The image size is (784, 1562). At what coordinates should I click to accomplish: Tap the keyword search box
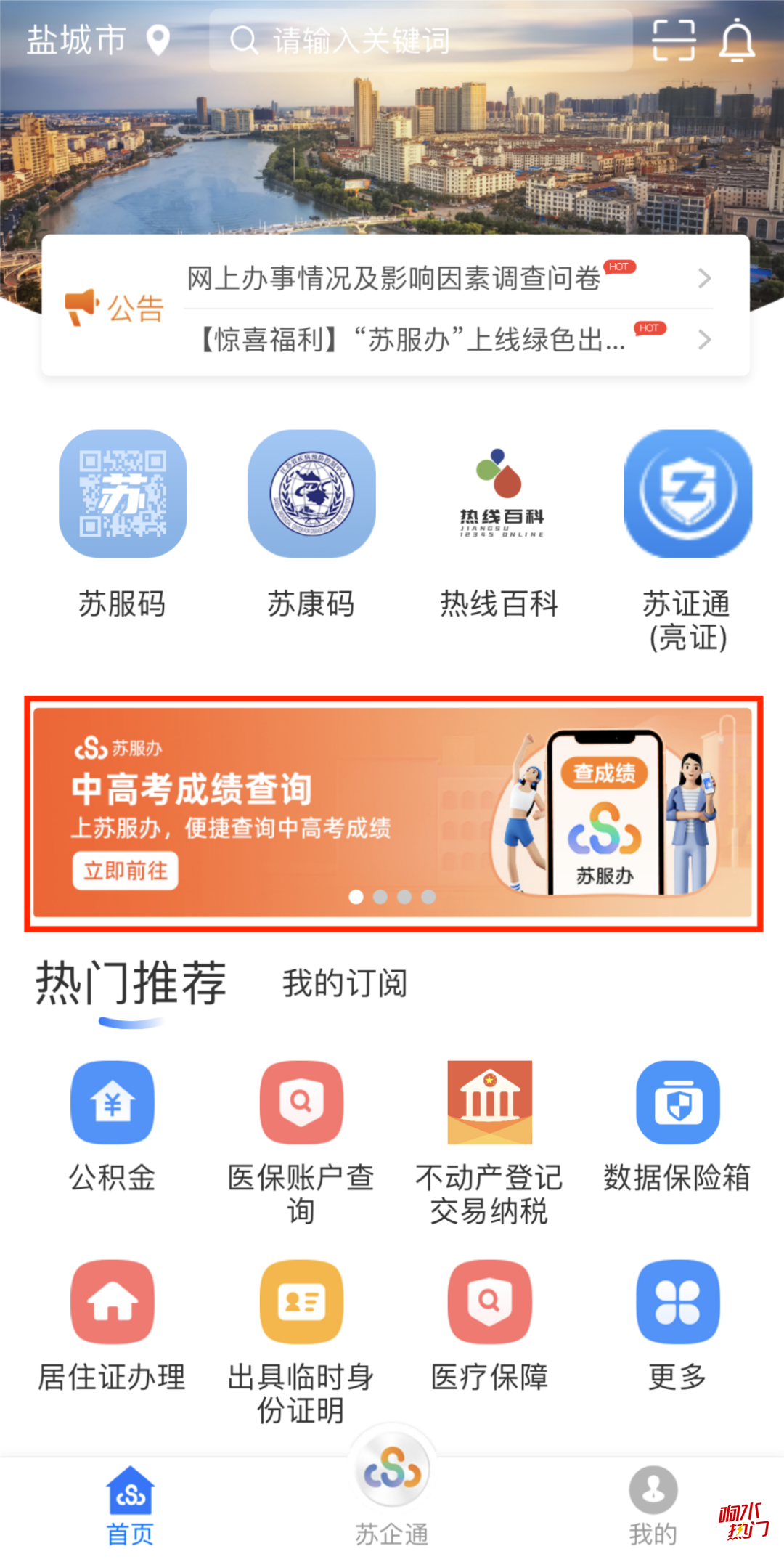[x=421, y=41]
